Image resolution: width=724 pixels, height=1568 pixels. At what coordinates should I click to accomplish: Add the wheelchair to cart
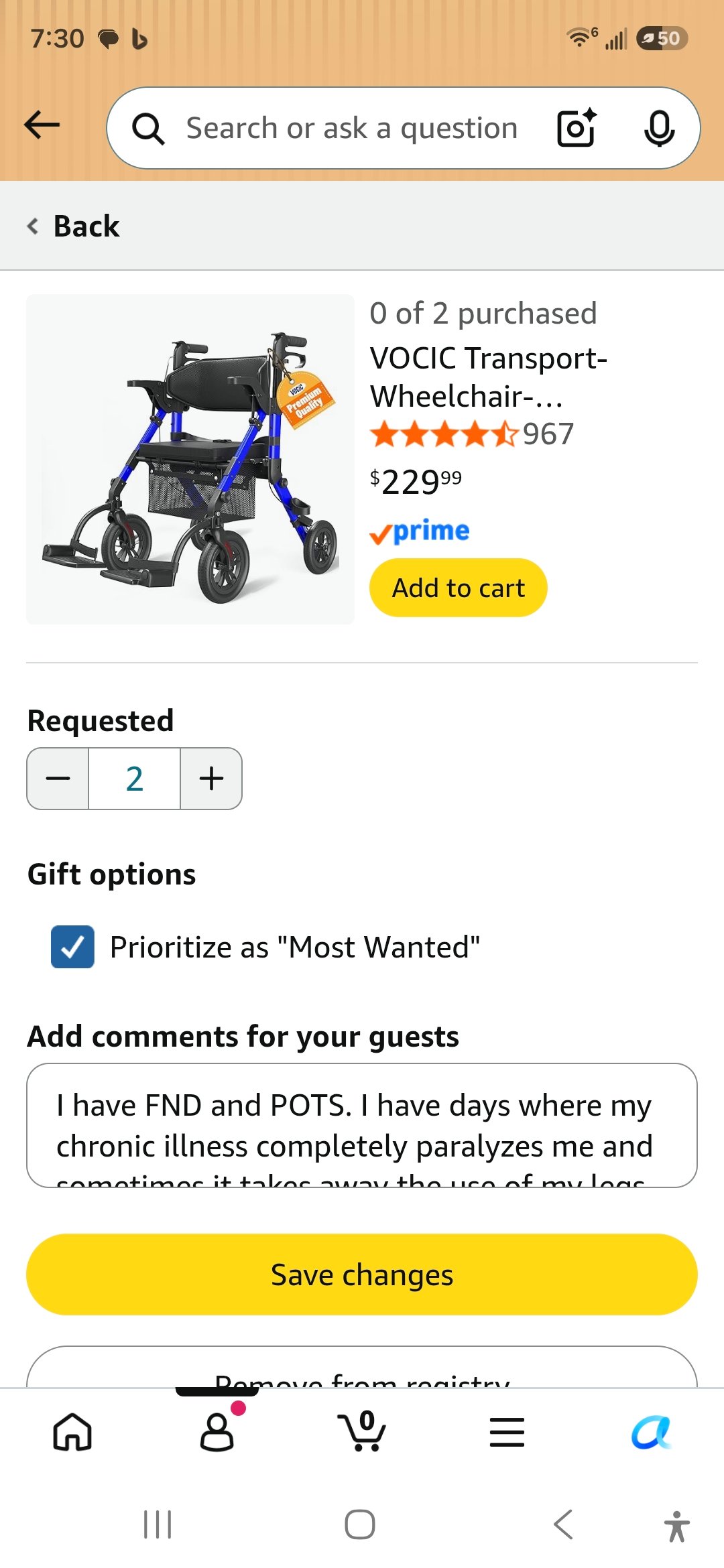tap(459, 588)
